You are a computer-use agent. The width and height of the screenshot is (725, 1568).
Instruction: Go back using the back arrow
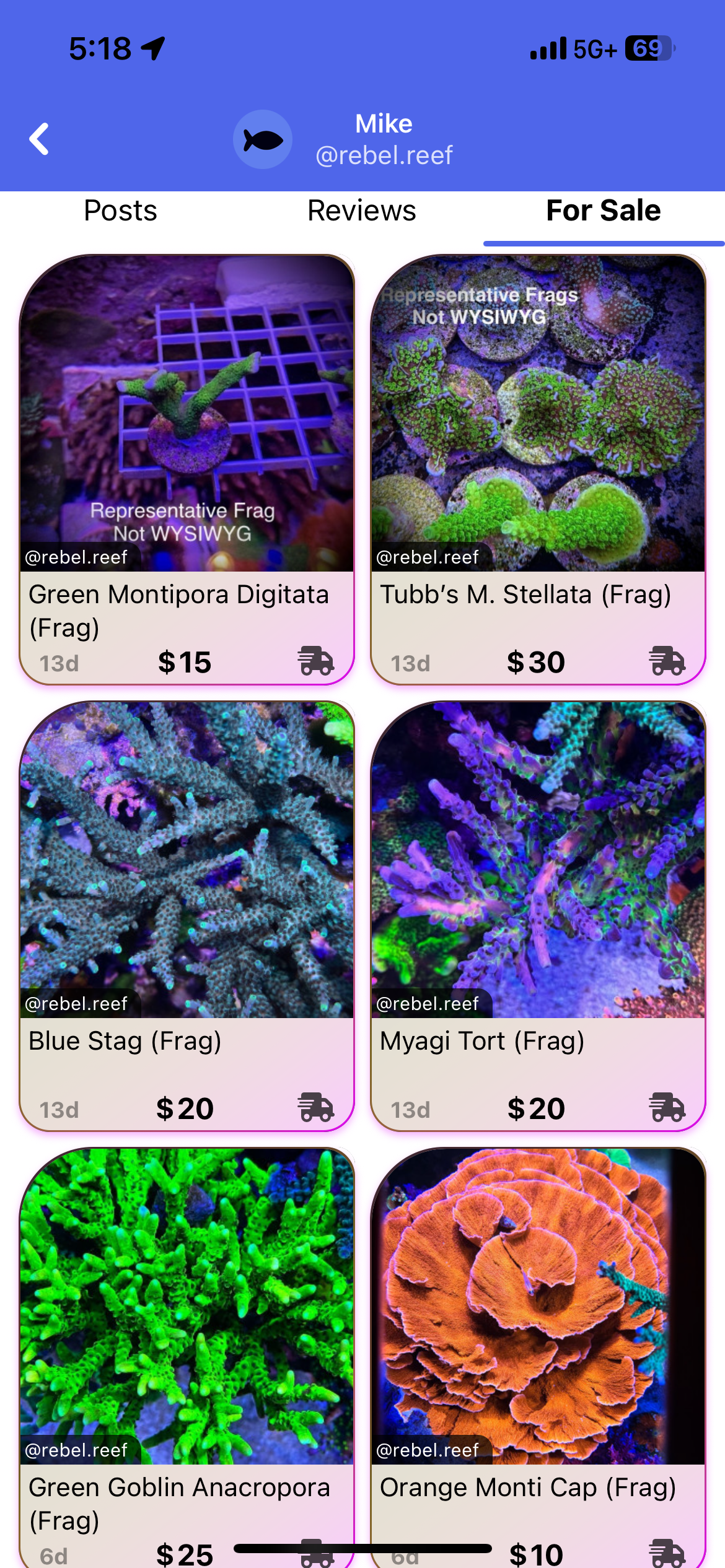[39, 139]
